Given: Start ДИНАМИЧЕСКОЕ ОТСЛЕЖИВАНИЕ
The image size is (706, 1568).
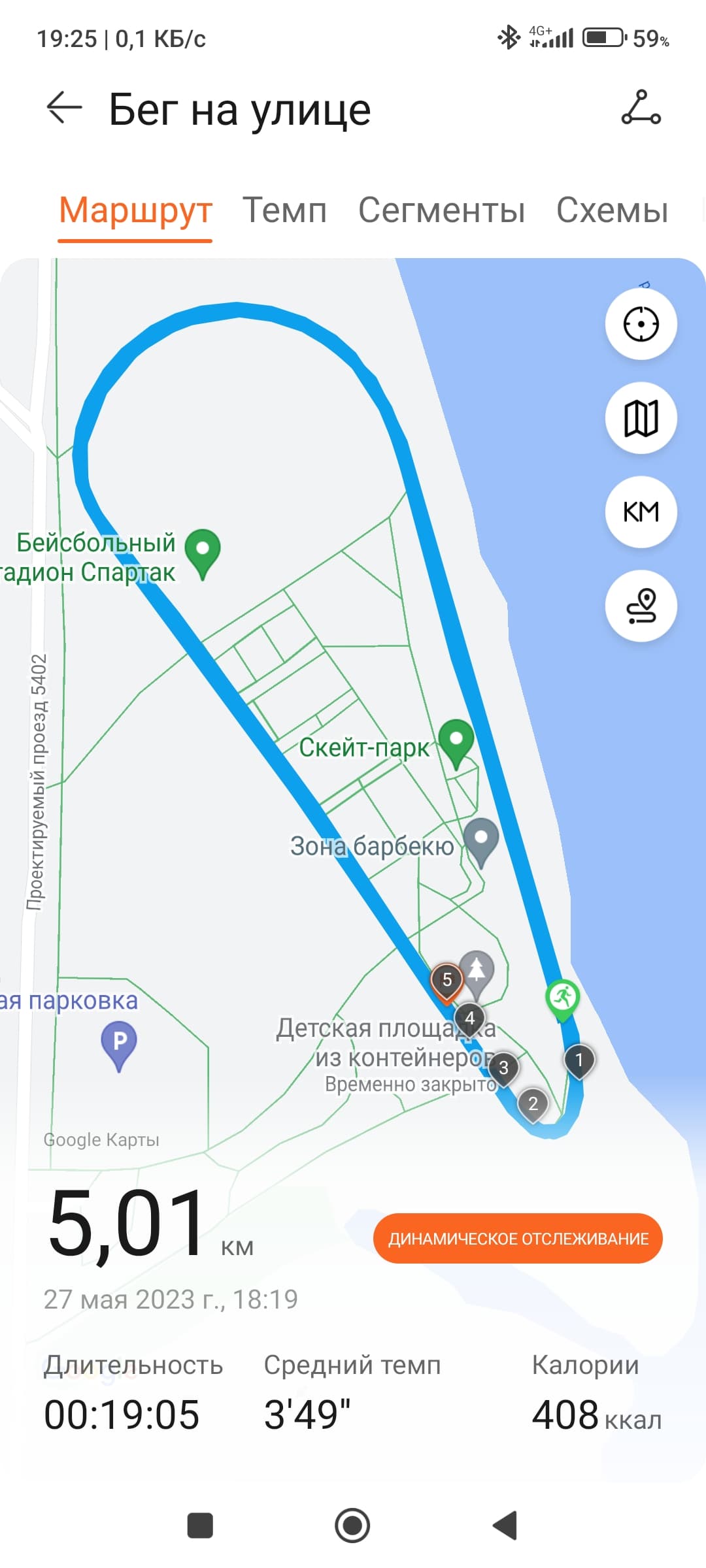Looking at the screenshot, I should pyautogui.click(x=518, y=1238).
